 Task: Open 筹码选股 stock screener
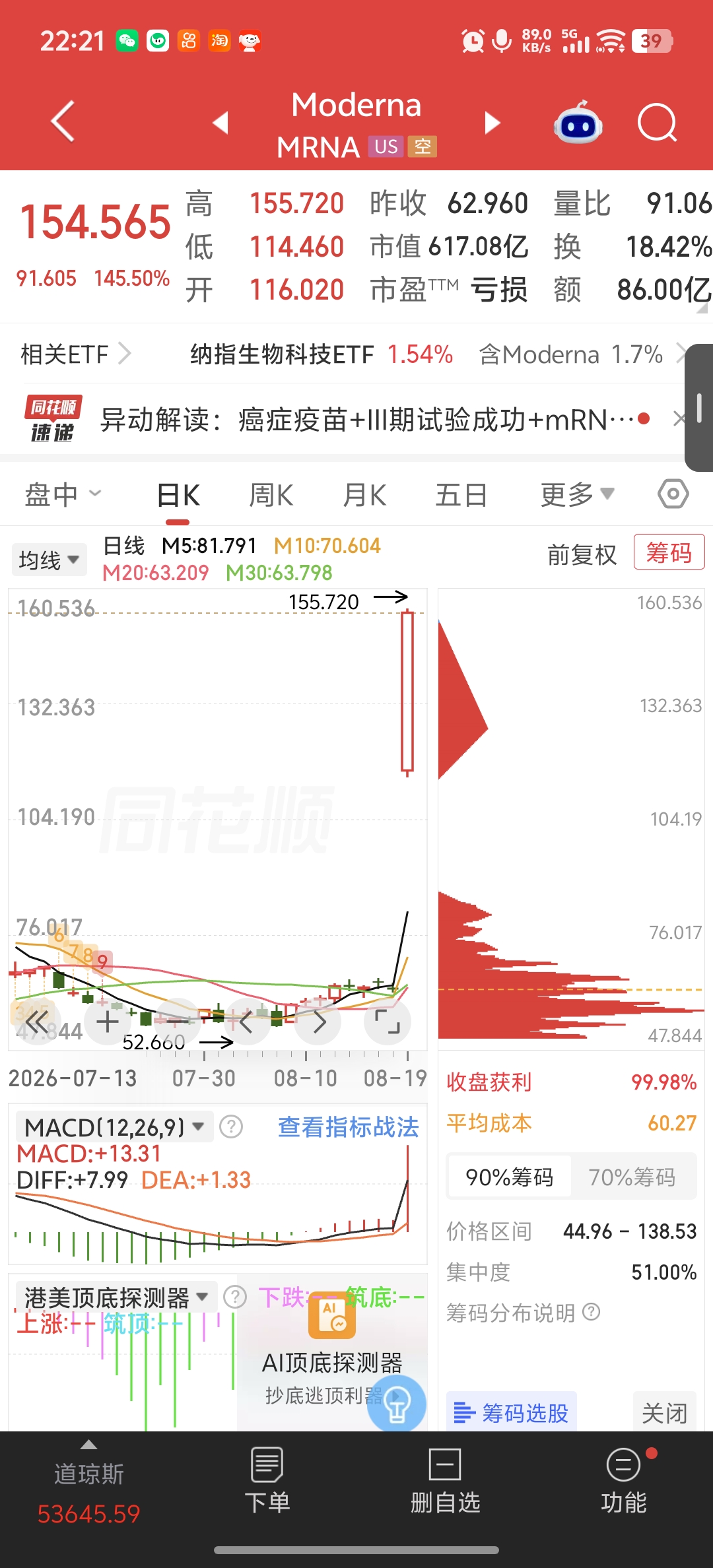(512, 1412)
